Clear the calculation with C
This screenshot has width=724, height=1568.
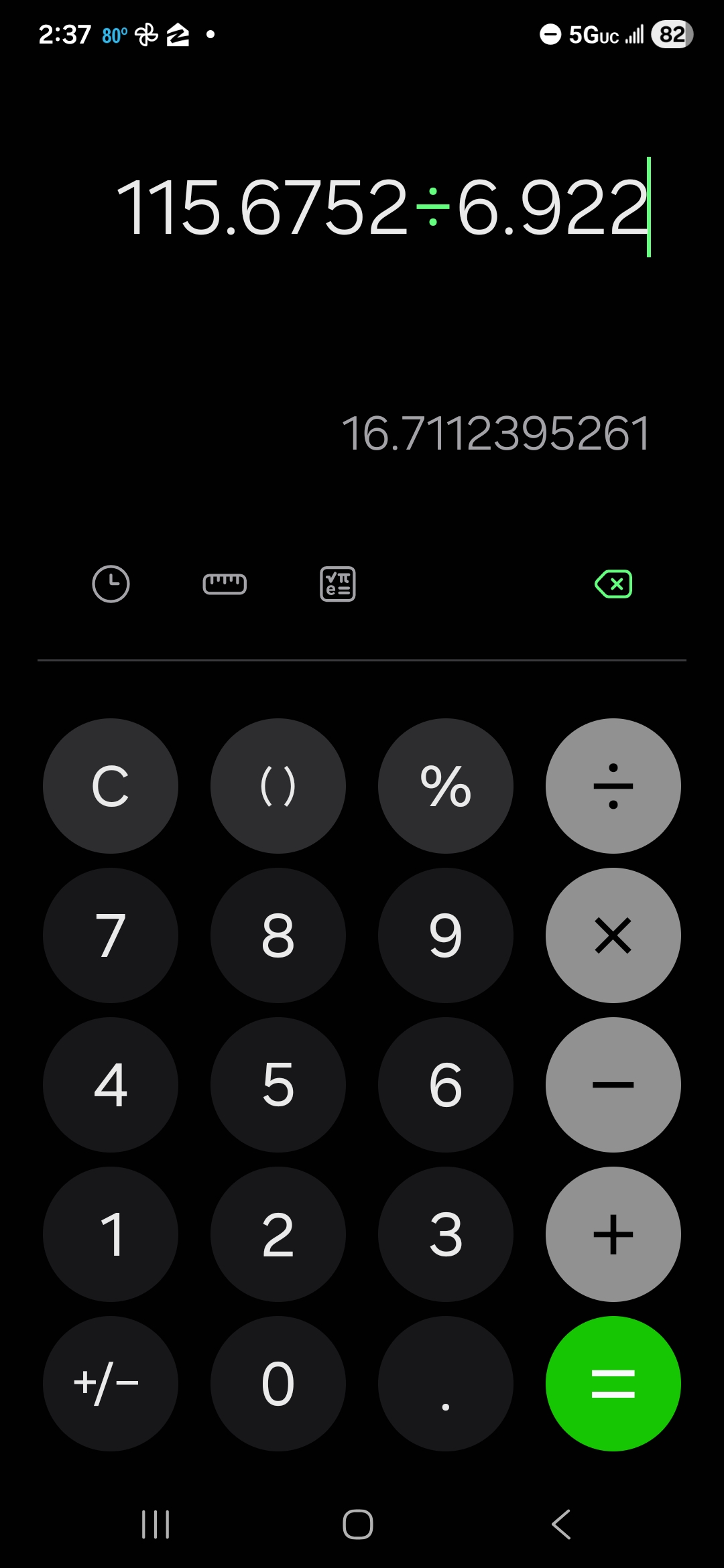(111, 785)
